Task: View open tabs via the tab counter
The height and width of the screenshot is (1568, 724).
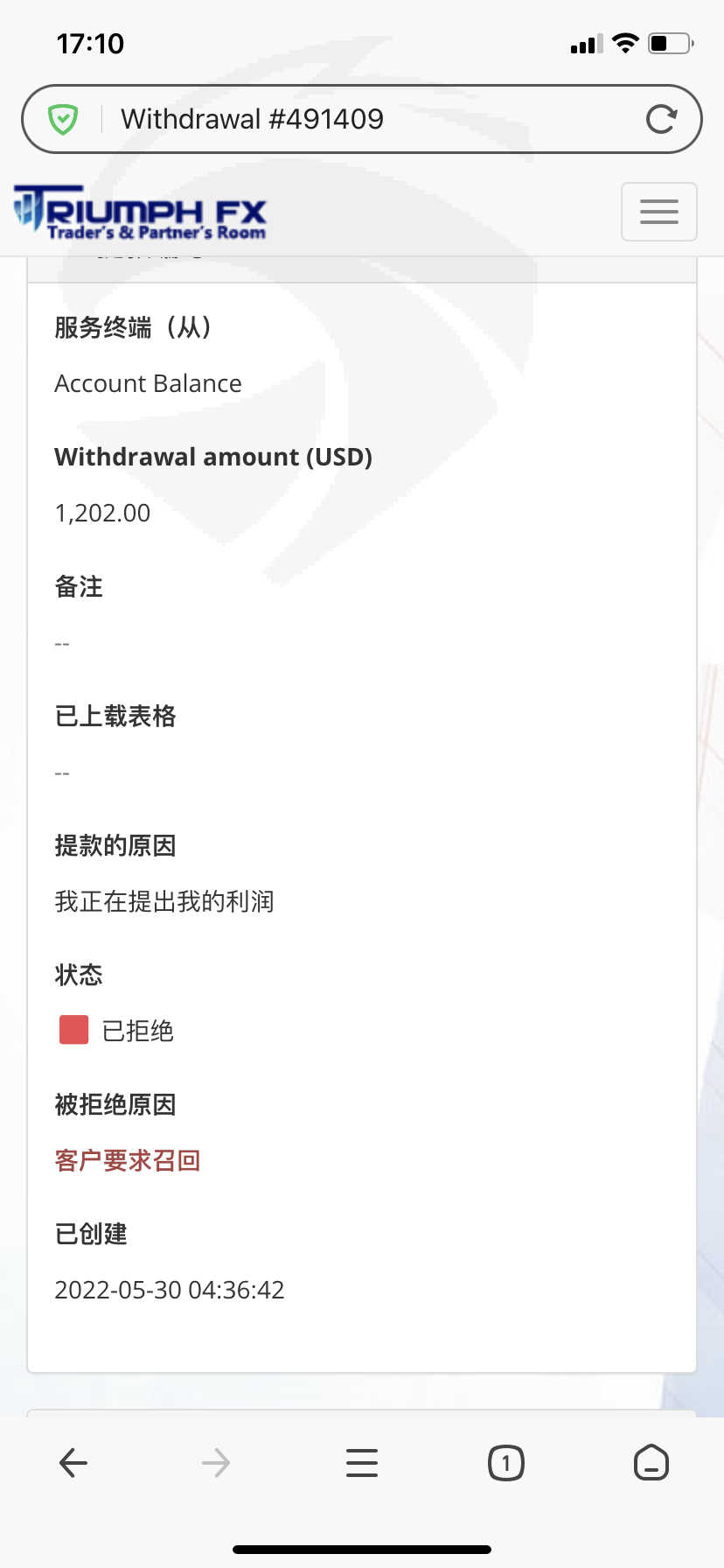Action: (505, 1462)
